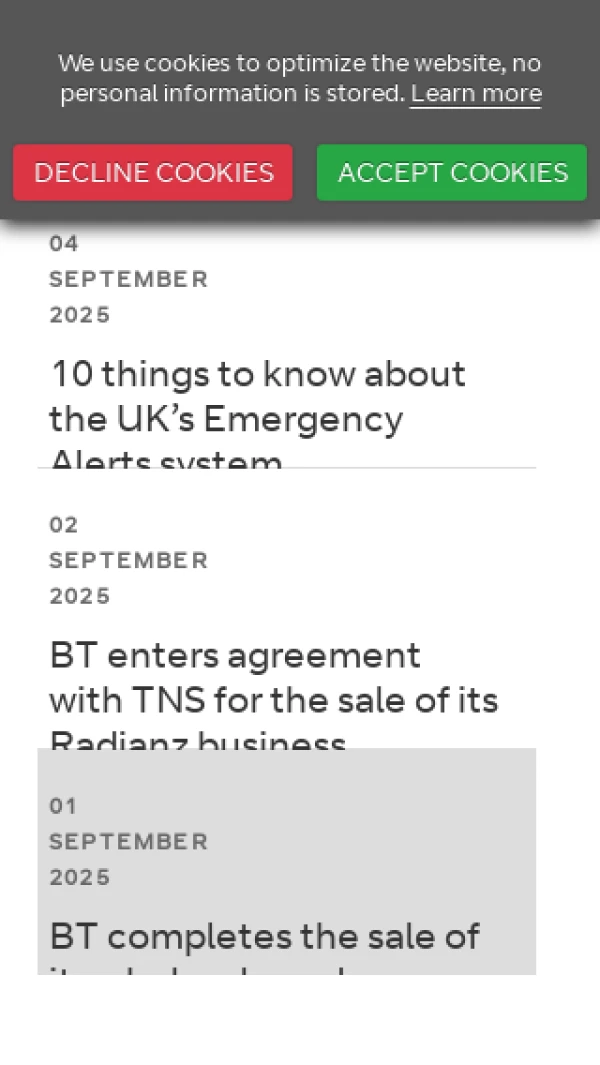Accept cookies on the banner
The width and height of the screenshot is (600, 1065).
tap(452, 172)
